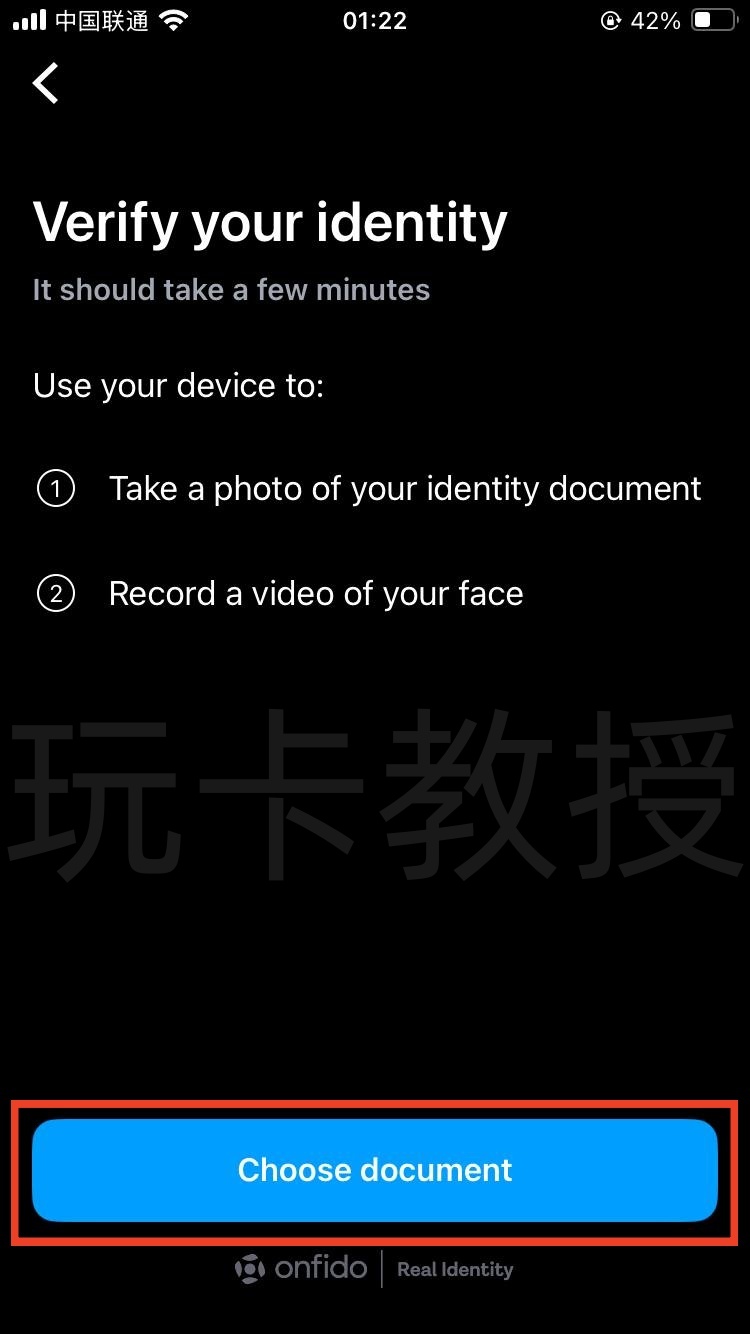Tap the Choose document button
750x1334 pixels.
375,1170
